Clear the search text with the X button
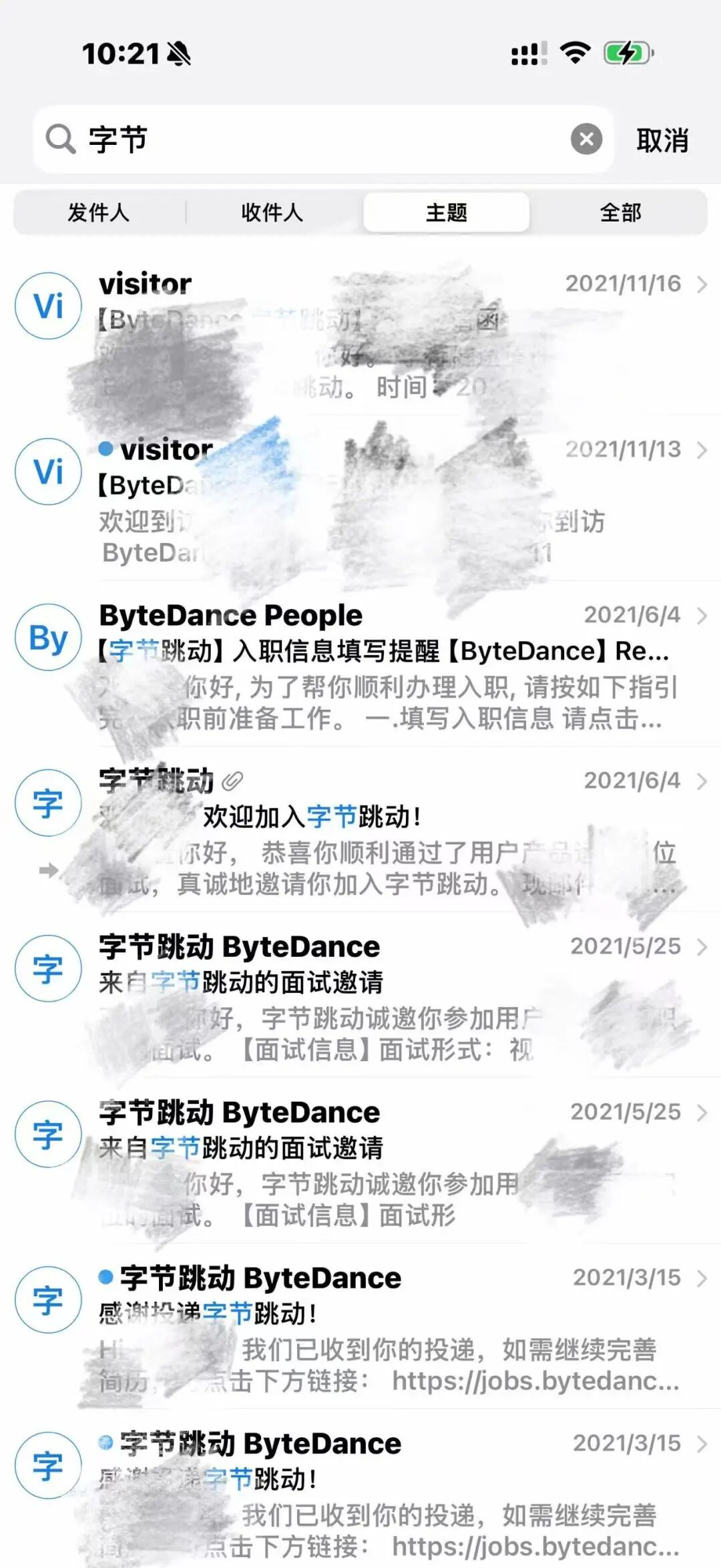Image resolution: width=721 pixels, height=1568 pixels. click(x=586, y=140)
